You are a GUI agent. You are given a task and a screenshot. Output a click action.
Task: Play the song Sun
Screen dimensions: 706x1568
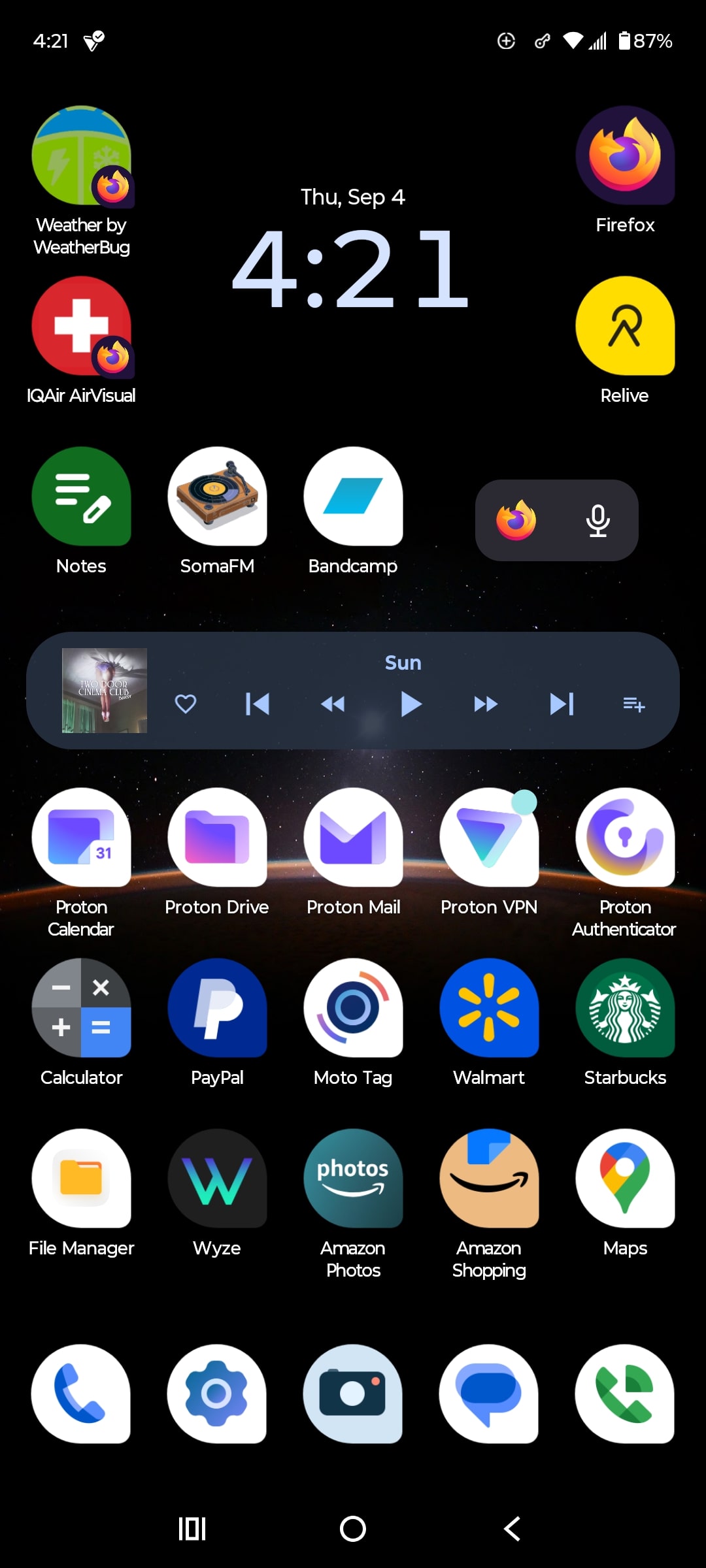coord(411,704)
